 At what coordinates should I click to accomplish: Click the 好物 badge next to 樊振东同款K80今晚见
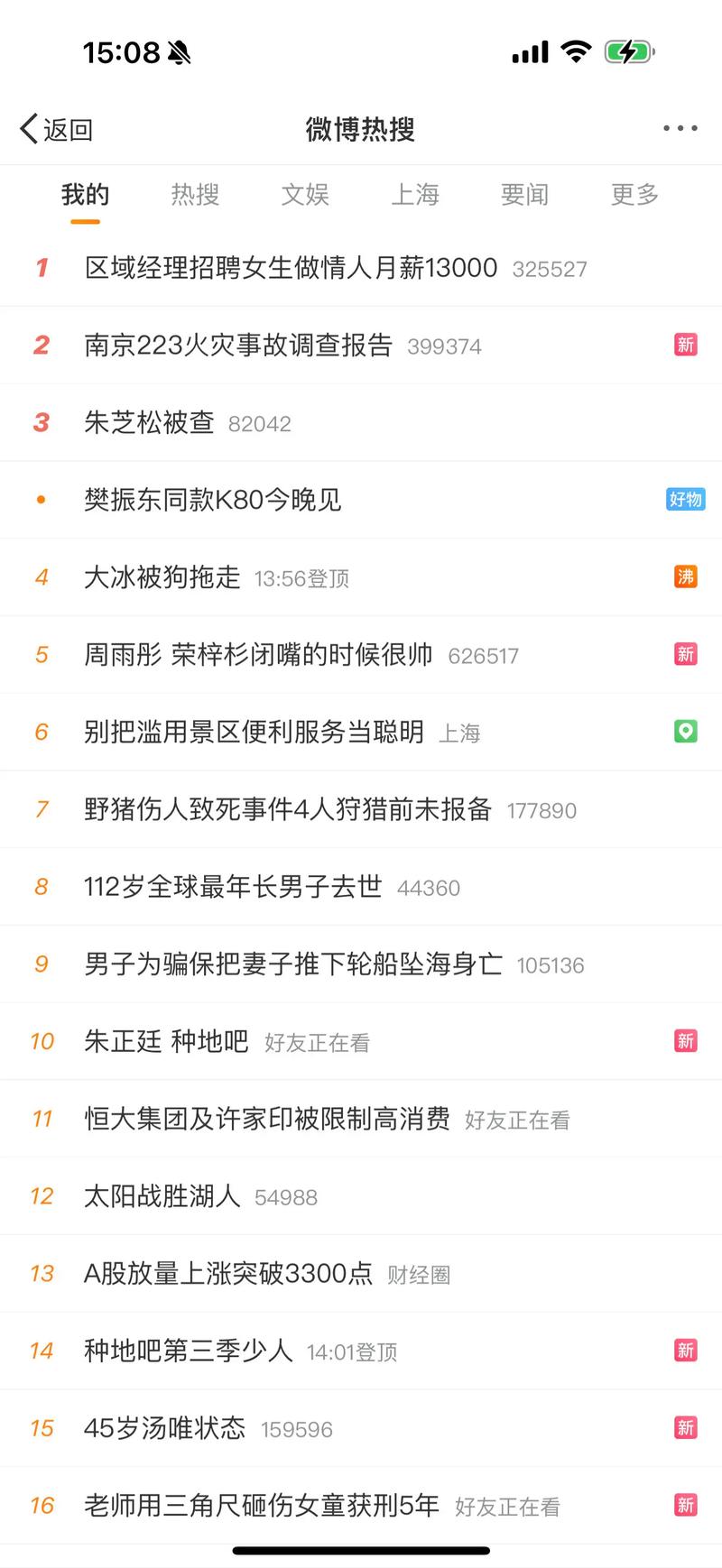pyautogui.click(x=685, y=499)
